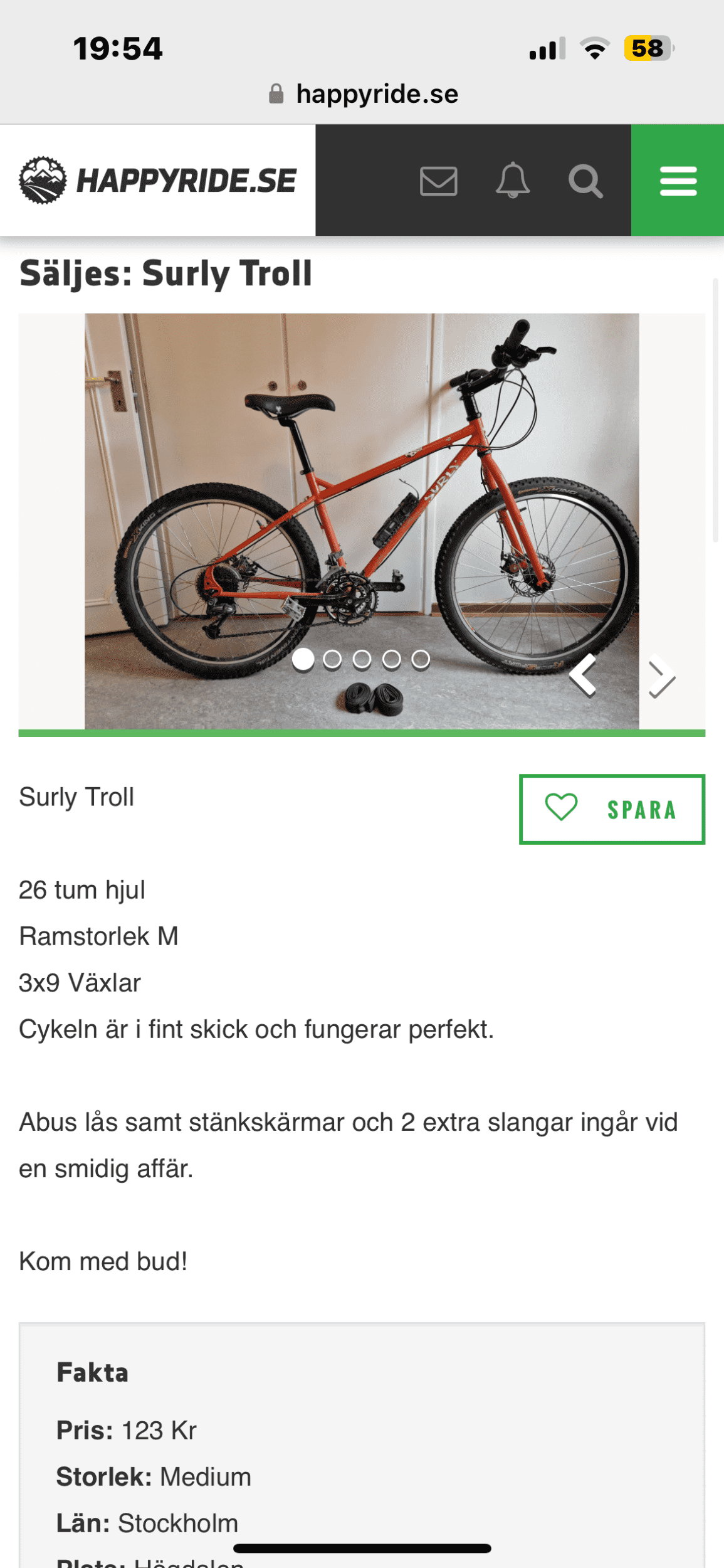
Task: Open the notifications bell
Action: [513, 181]
